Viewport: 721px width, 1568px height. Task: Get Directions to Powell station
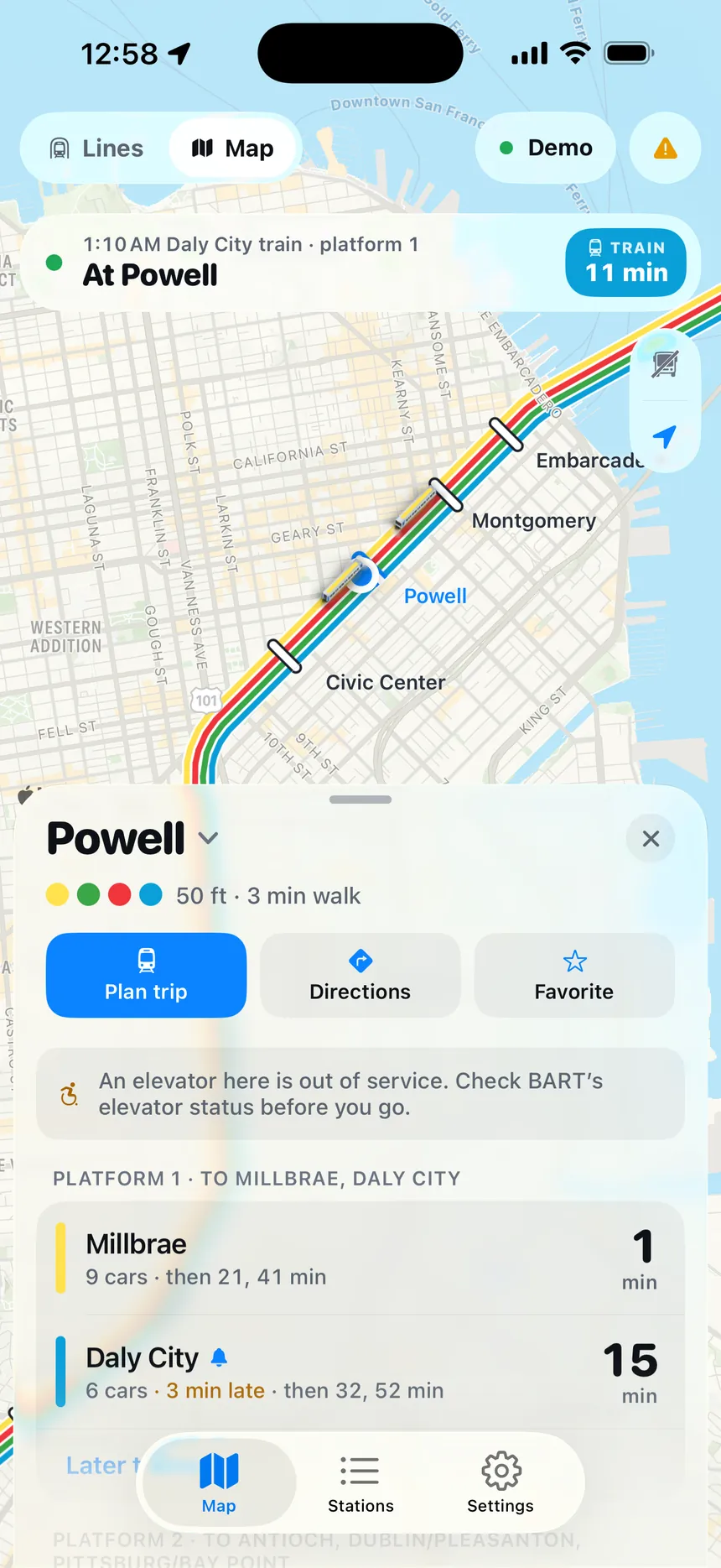(x=360, y=975)
